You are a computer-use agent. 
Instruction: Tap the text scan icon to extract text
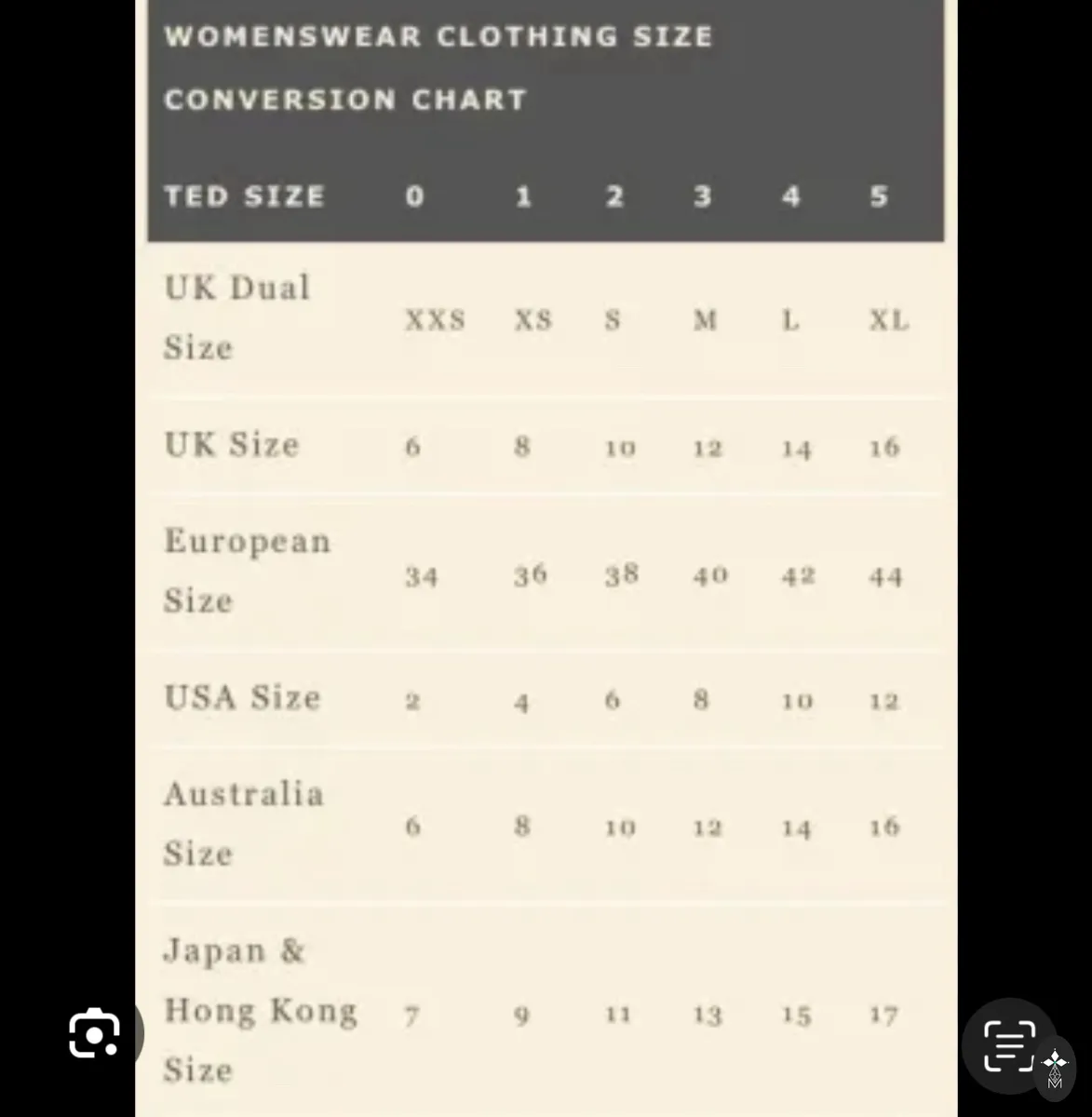click(x=1009, y=1045)
